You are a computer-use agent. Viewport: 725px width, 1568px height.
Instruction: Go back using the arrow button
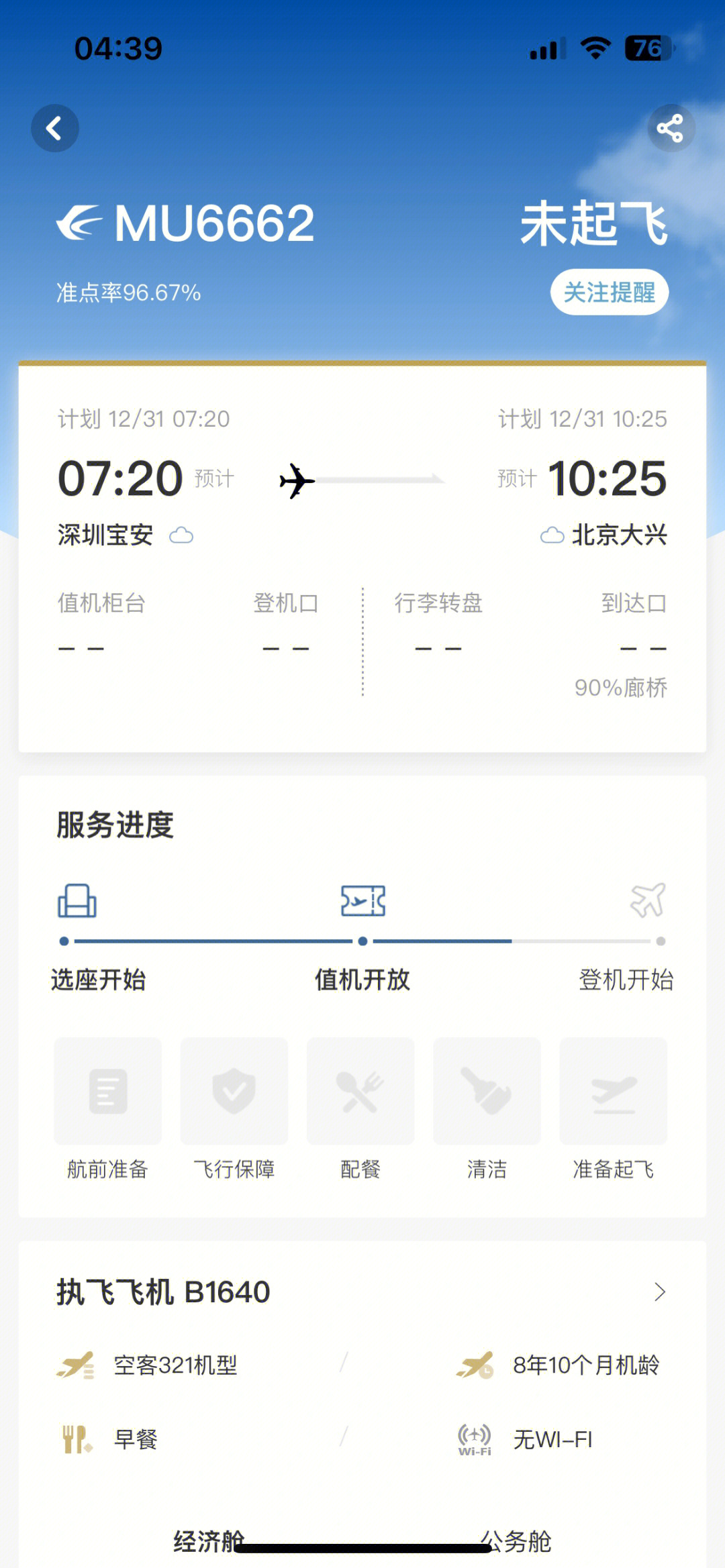55,128
